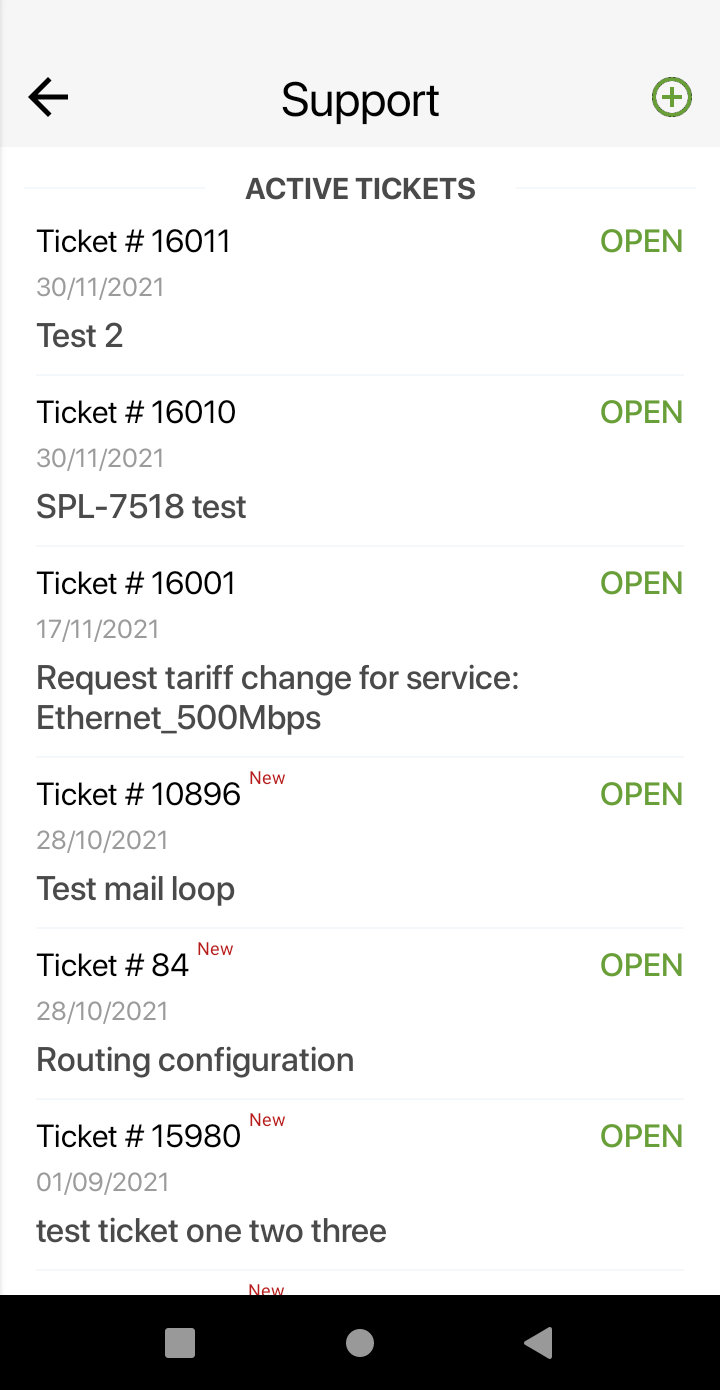Tap the ACTIVE TICKETS section header
The height and width of the screenshot is (1390, 720).
[x=360, y=188]
